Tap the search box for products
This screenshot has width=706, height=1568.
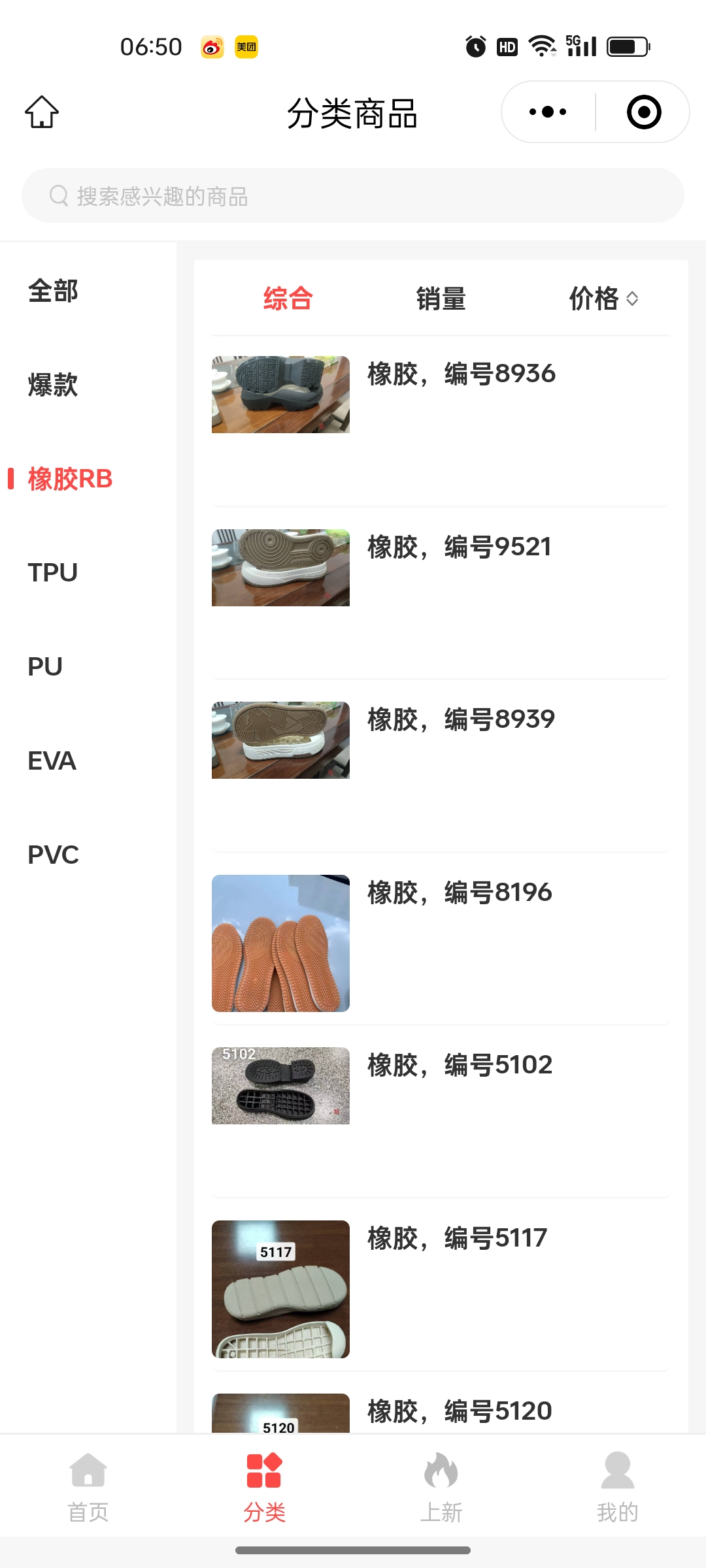click(x=353, y=196)
